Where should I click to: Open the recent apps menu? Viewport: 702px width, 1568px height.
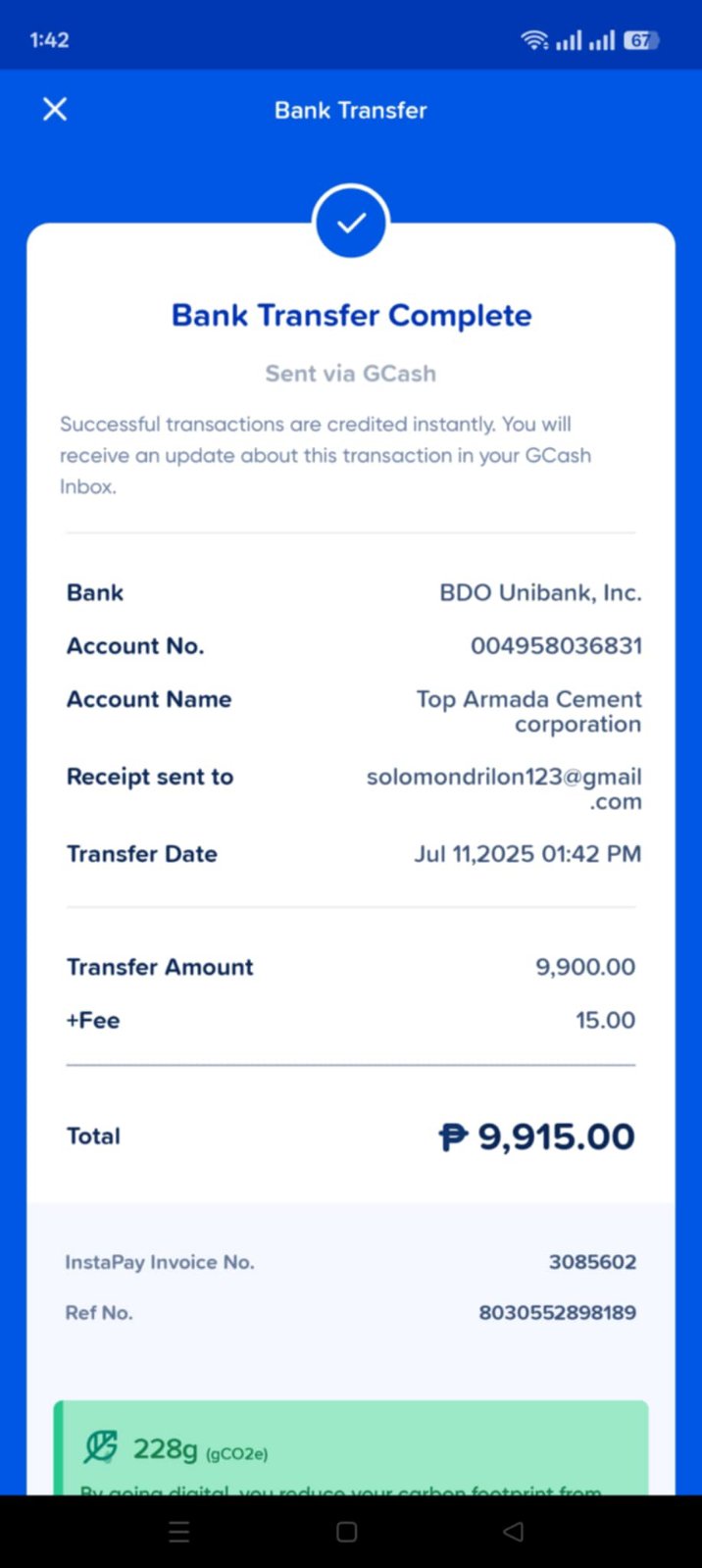tap(178, 1532)
